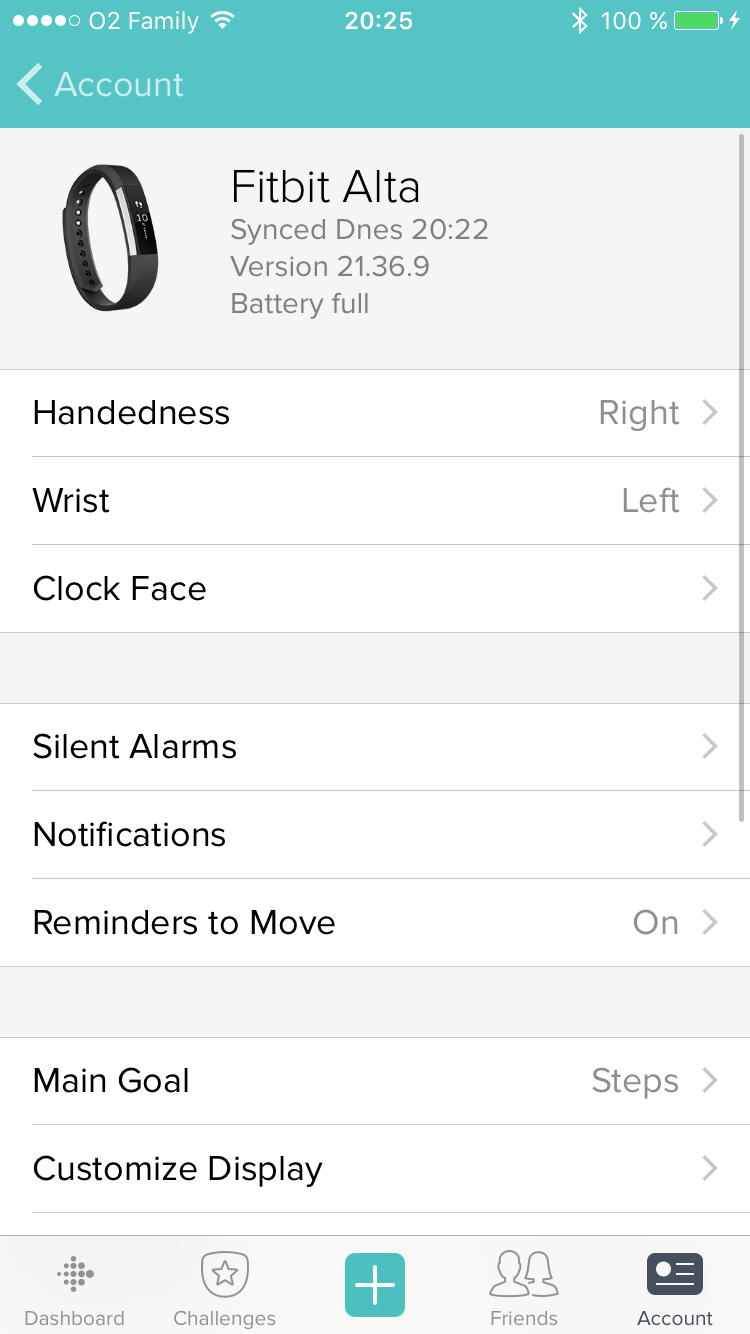
Task: Tap the plus add button
Action: 375,1285
